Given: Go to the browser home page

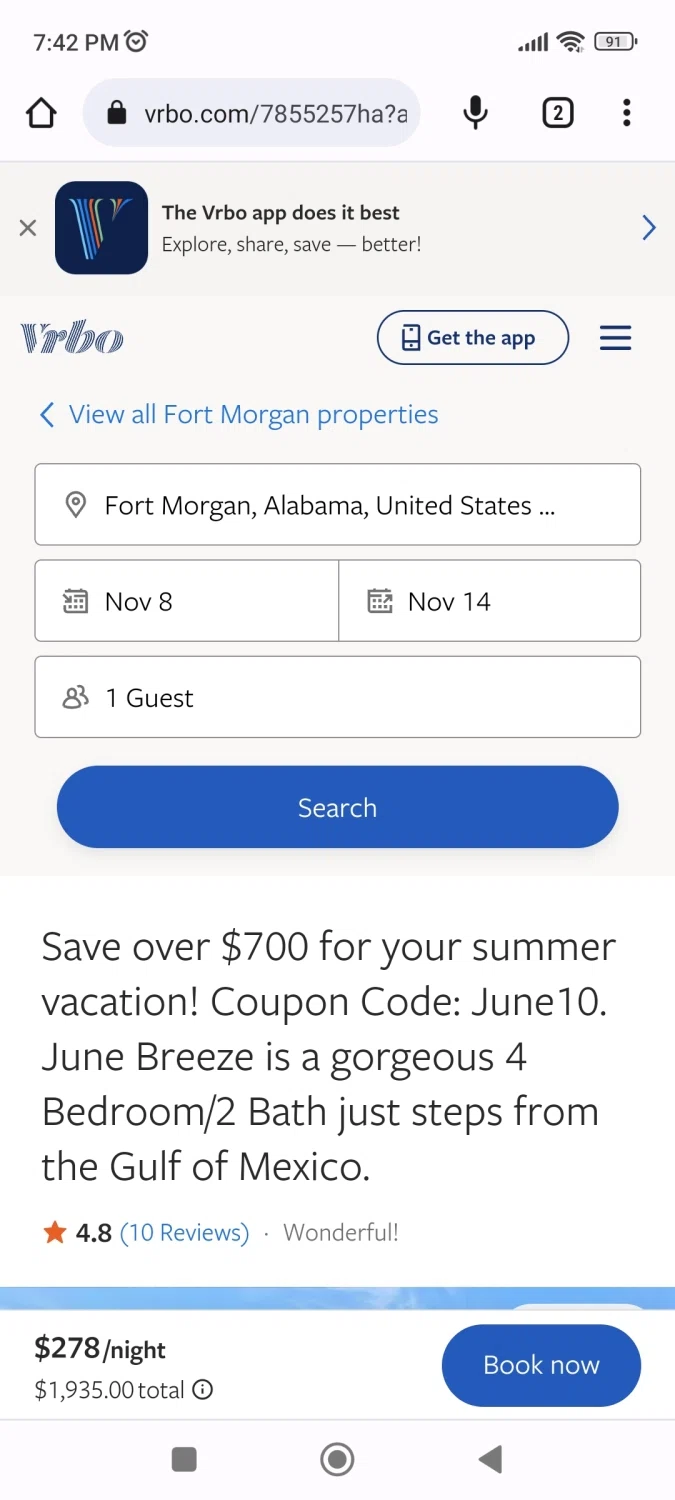Looking at the screenshot, I should click(x=41, y=113).
